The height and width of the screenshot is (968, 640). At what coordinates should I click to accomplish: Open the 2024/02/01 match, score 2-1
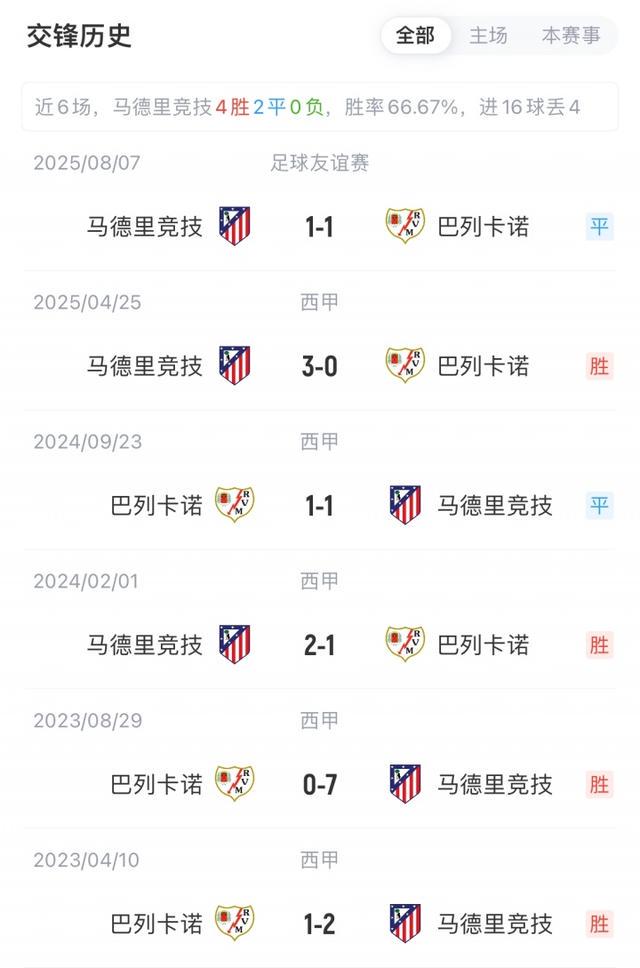pyautogui.click(x=320, y=645)
